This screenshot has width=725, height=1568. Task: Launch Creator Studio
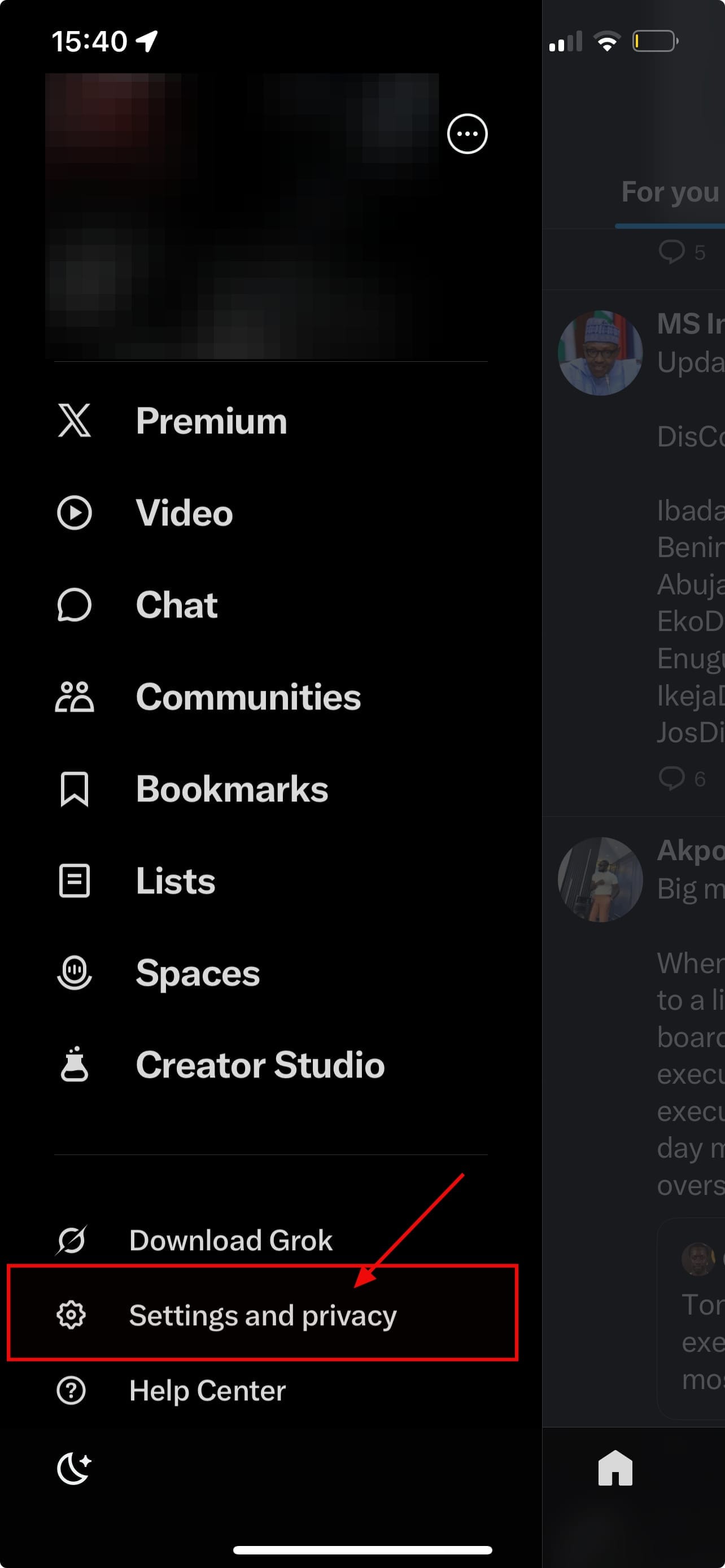tap(260, 1065)
